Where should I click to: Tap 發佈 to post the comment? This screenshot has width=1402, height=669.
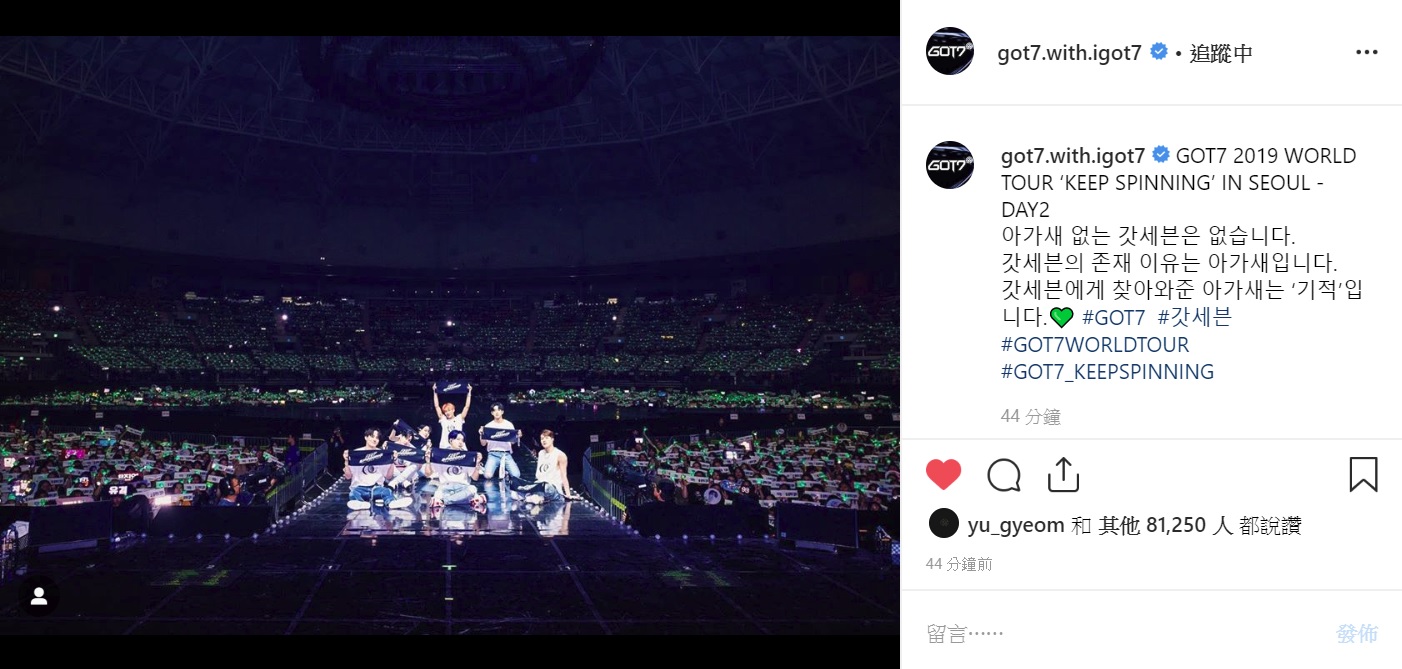1356,633
